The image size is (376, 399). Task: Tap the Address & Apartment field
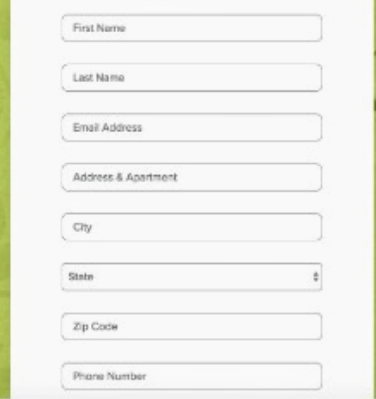(x=192, y=177)
